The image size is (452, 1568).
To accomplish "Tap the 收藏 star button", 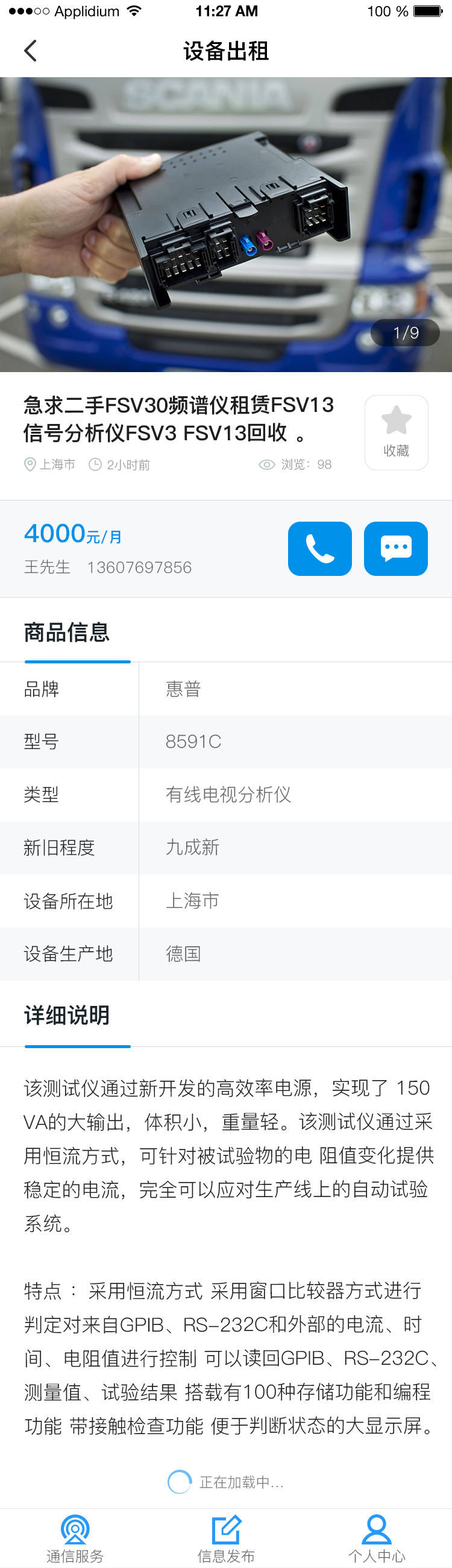I will coord(396,432).
